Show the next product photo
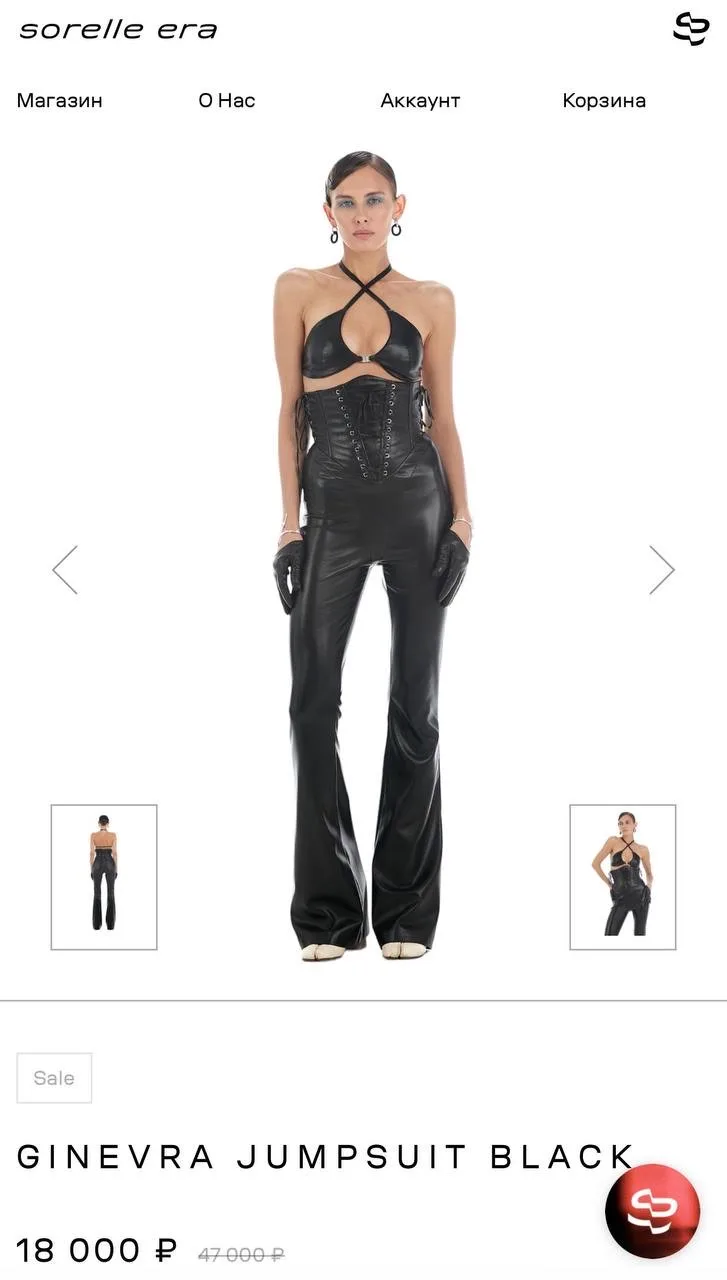 click(x=661, y=570)
